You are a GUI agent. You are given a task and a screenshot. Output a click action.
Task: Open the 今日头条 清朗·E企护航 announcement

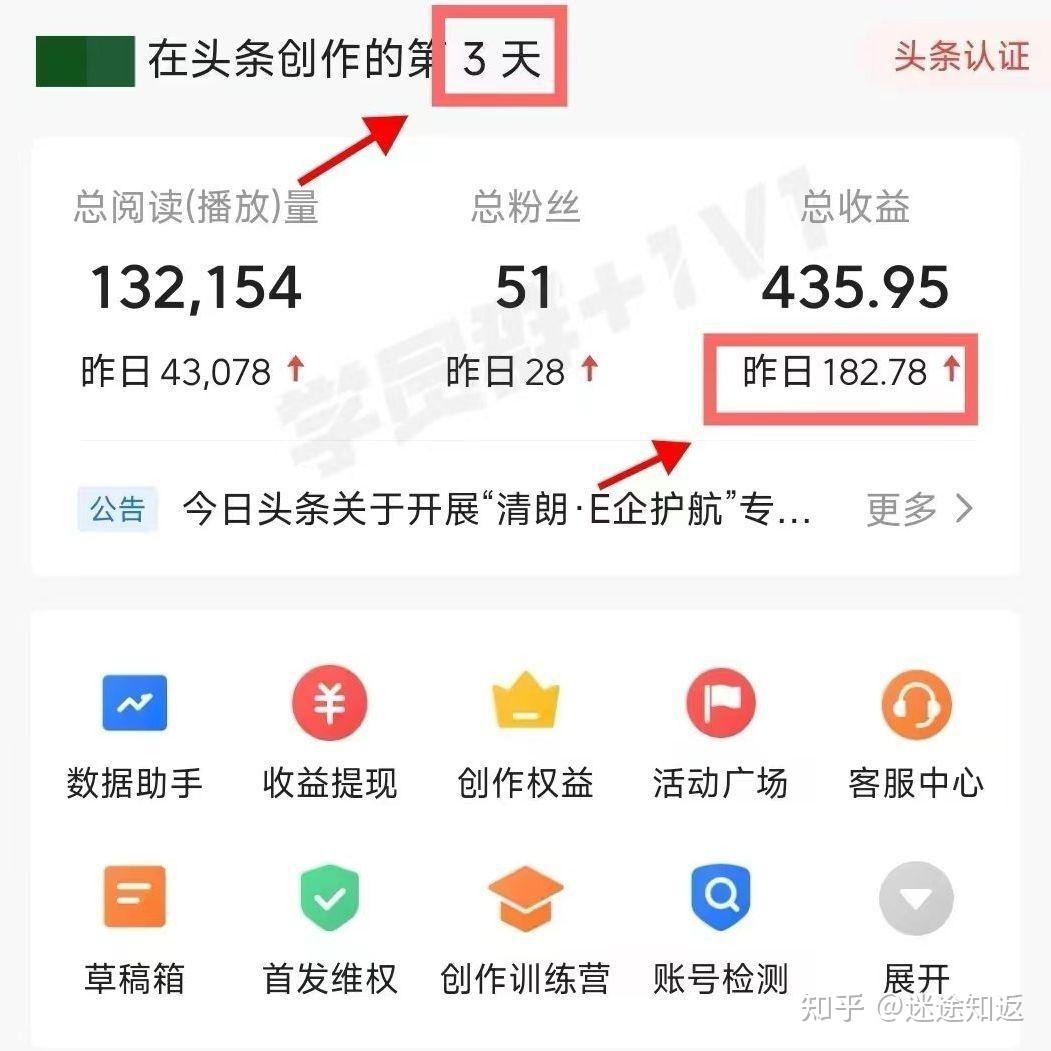click(x=495, y=510)
